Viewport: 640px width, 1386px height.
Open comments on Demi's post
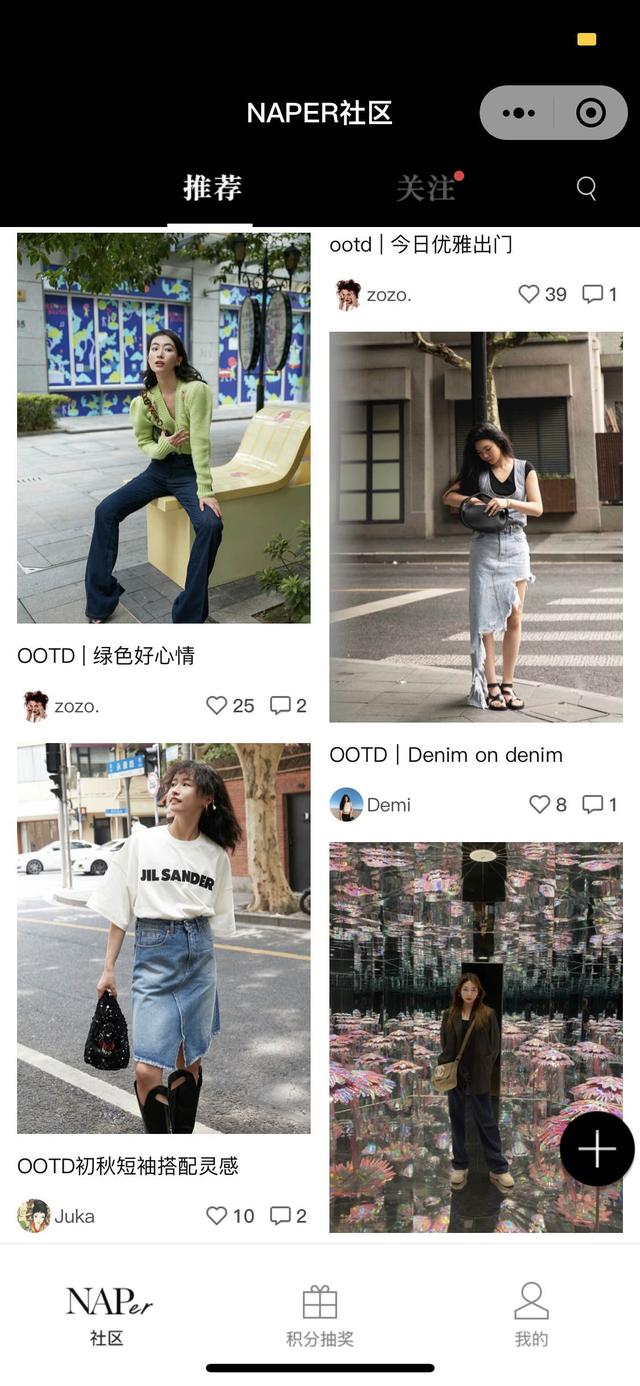tap(593, 805)
